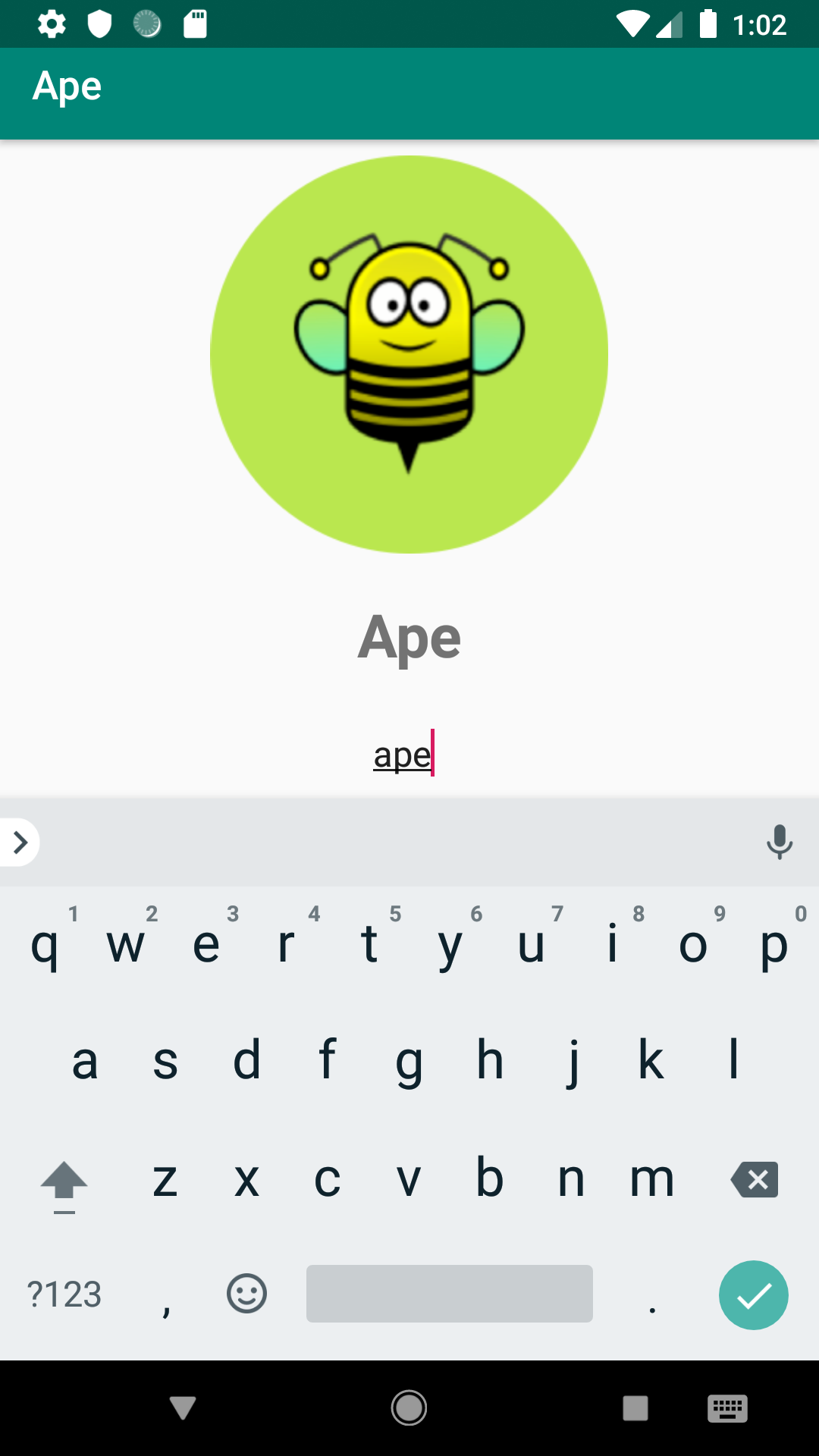
Task: Open the emoji keyboard
Action: [246, 1294]
